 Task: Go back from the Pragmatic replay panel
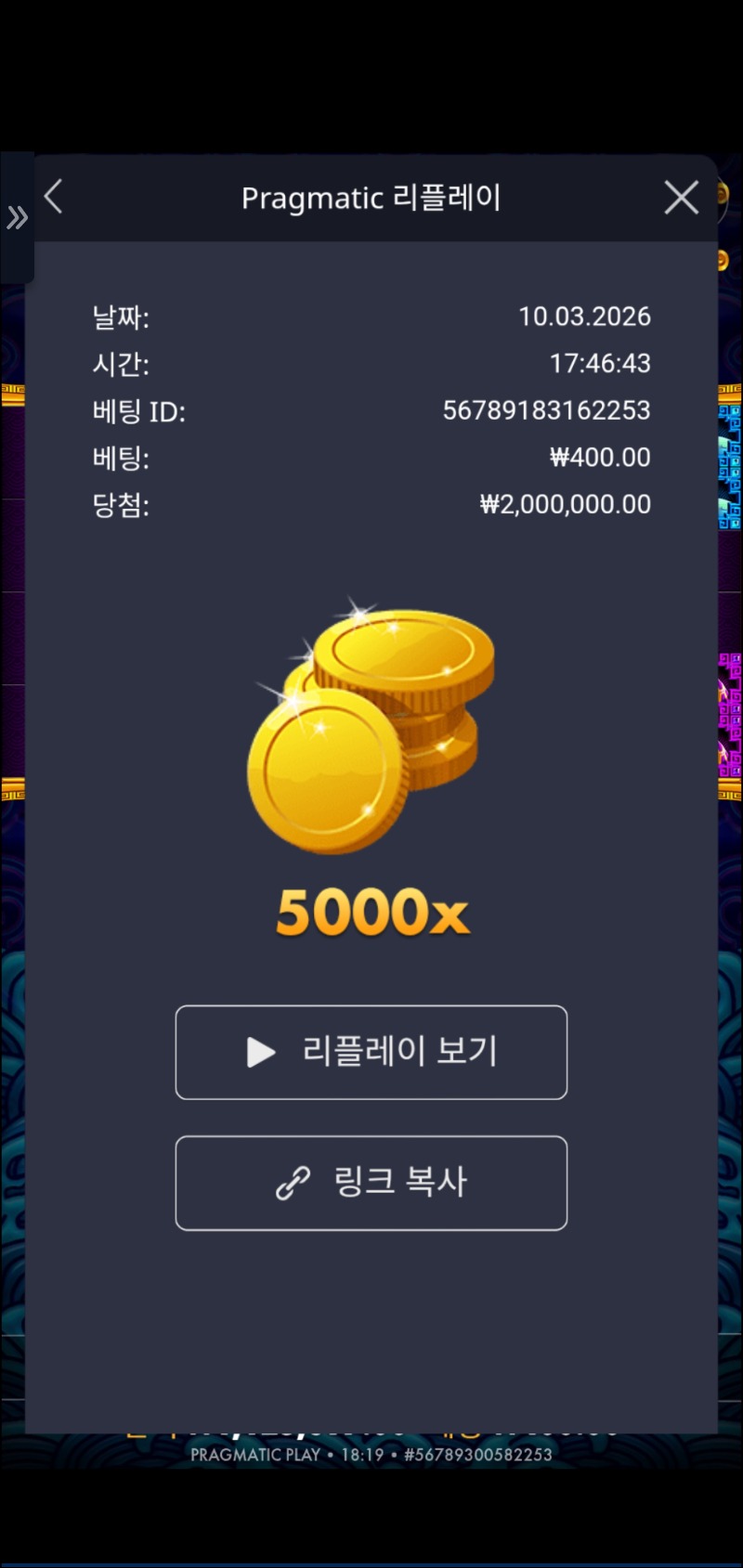click(54, 197)
